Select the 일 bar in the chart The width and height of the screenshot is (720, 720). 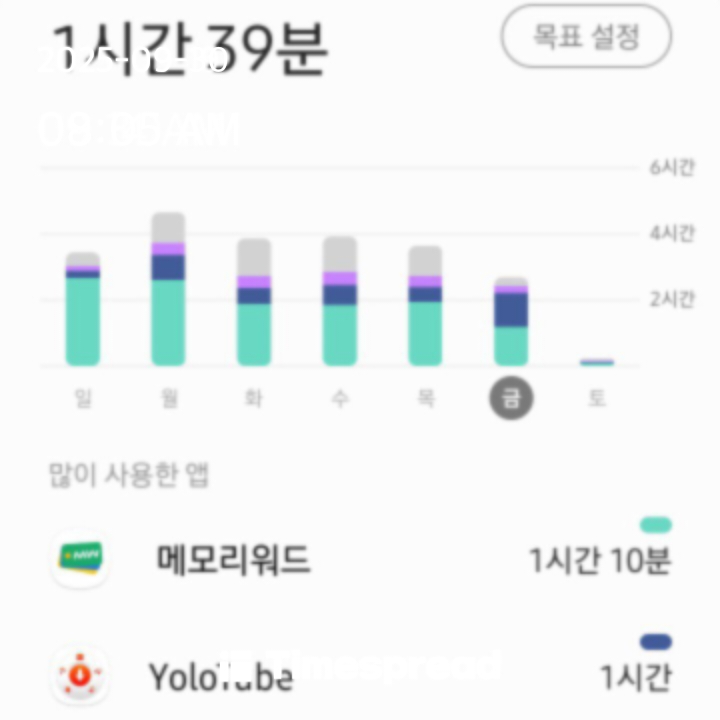tap(83, 309)
